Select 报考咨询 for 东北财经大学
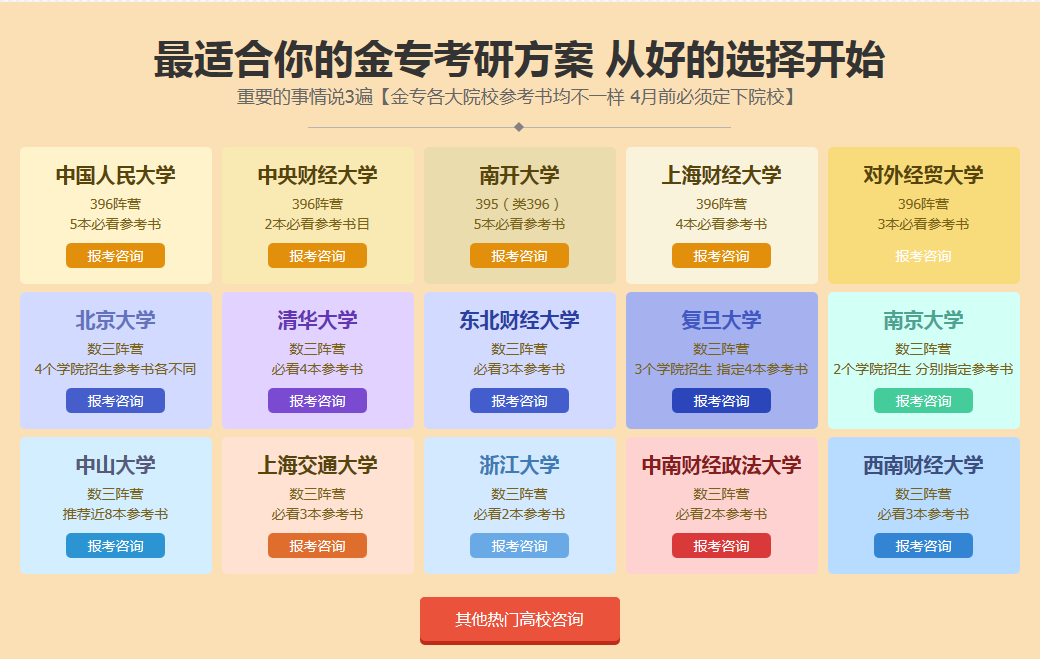Screen dimensions: 1040x659 tap(519, 401)
